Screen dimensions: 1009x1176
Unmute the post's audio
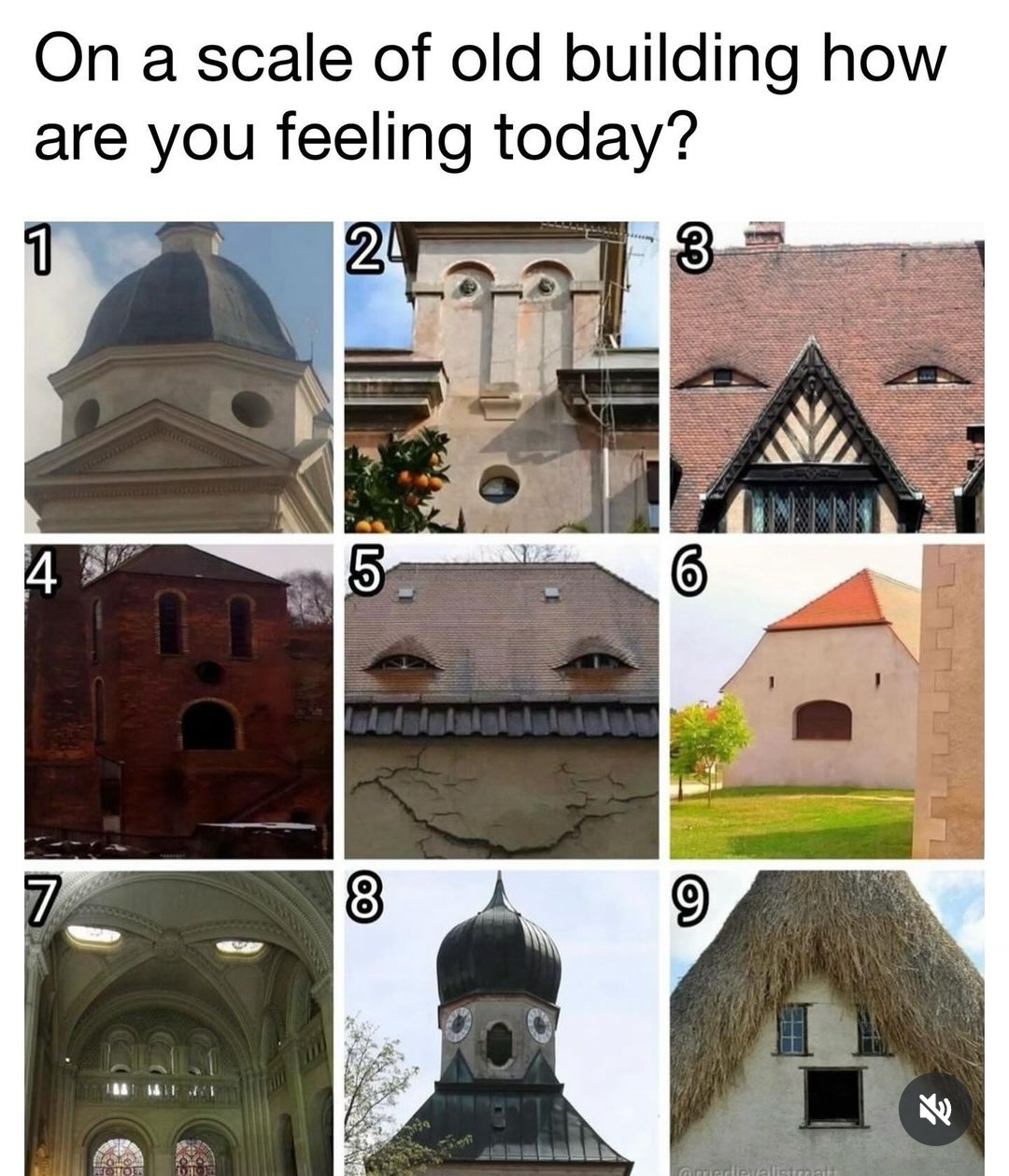point(934,1109)
